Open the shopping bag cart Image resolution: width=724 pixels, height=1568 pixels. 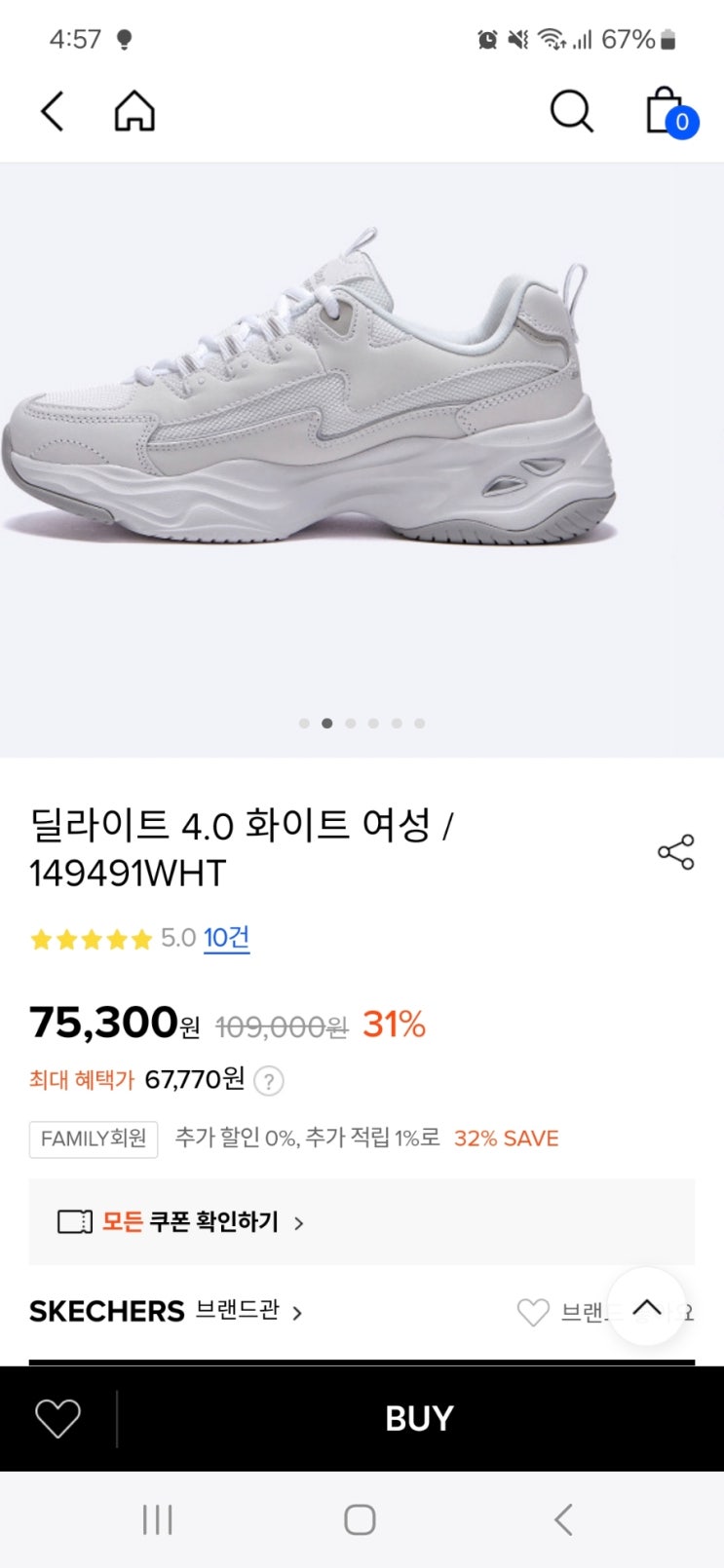(x=669, y=111)
